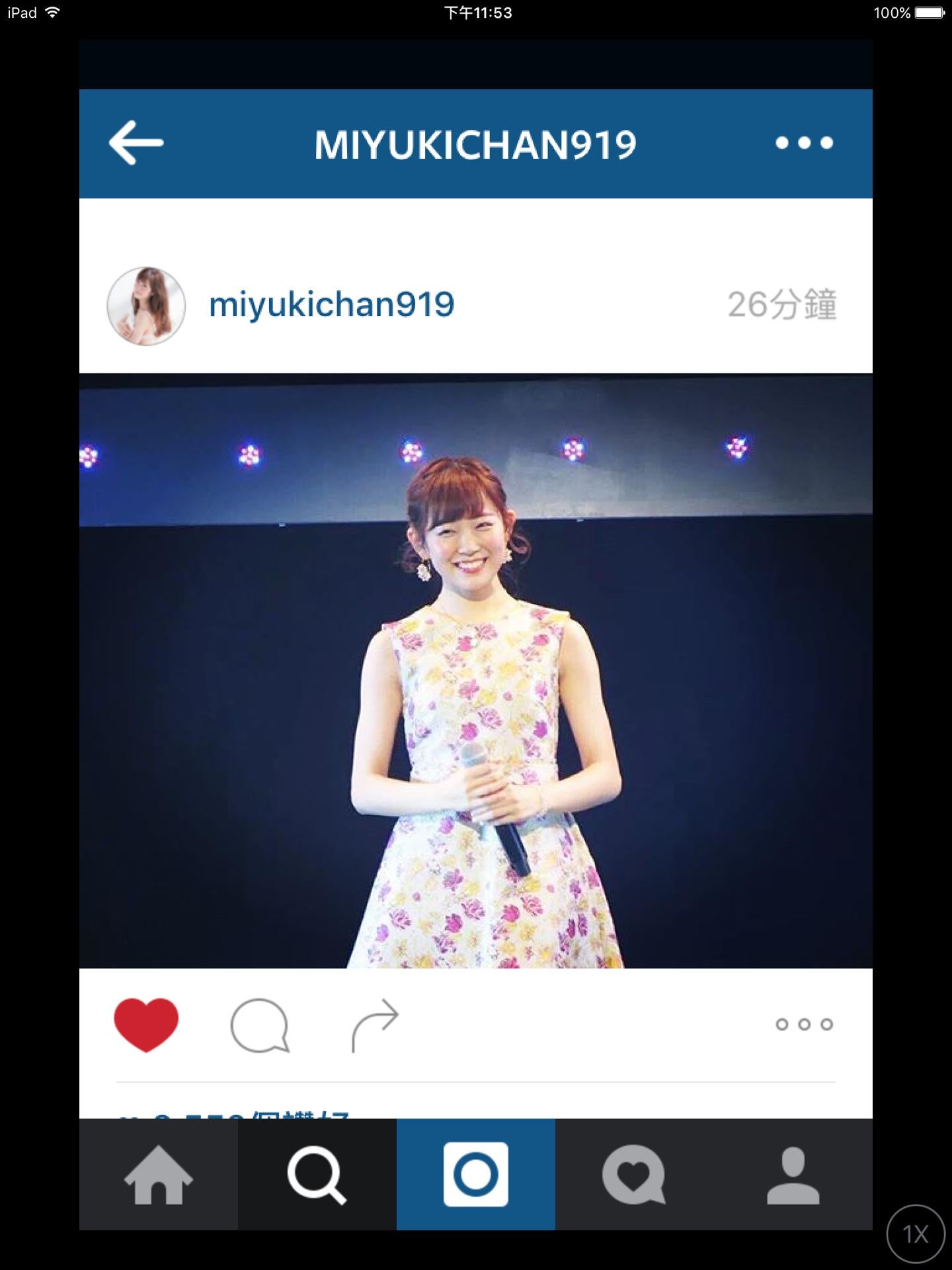Open the top header three-dot menu
952x1270 pixels.
coord(804,143)
